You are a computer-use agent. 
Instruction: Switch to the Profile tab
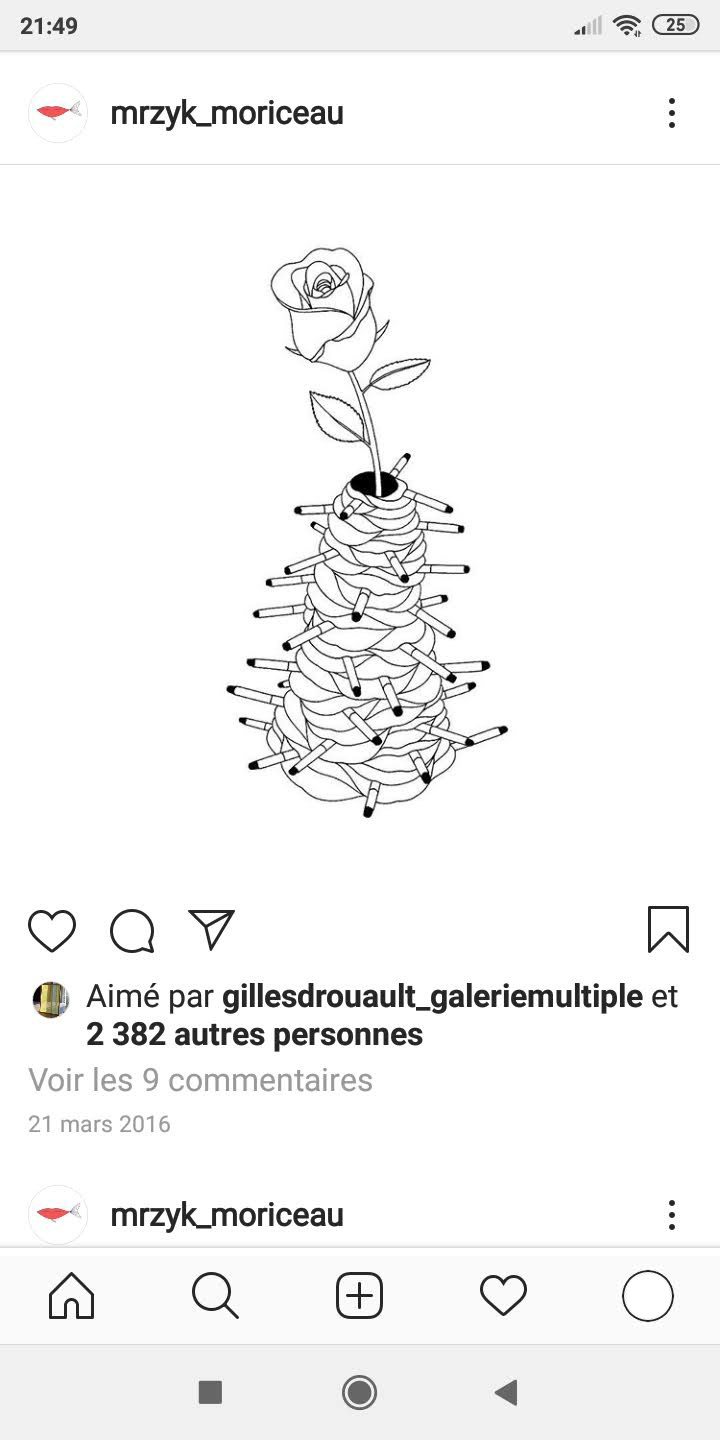pos(647,1297)
